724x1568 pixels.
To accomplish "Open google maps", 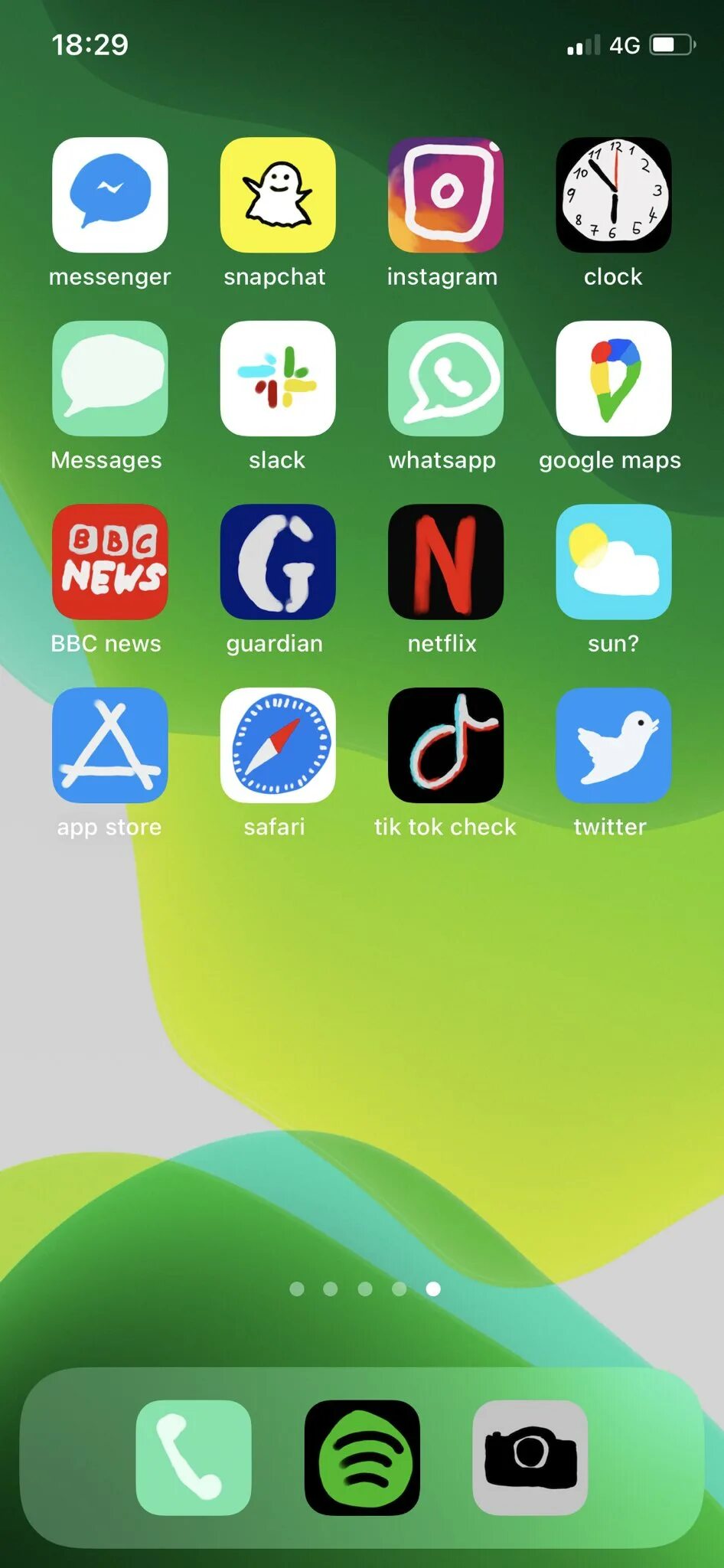I will click(613, 378).
